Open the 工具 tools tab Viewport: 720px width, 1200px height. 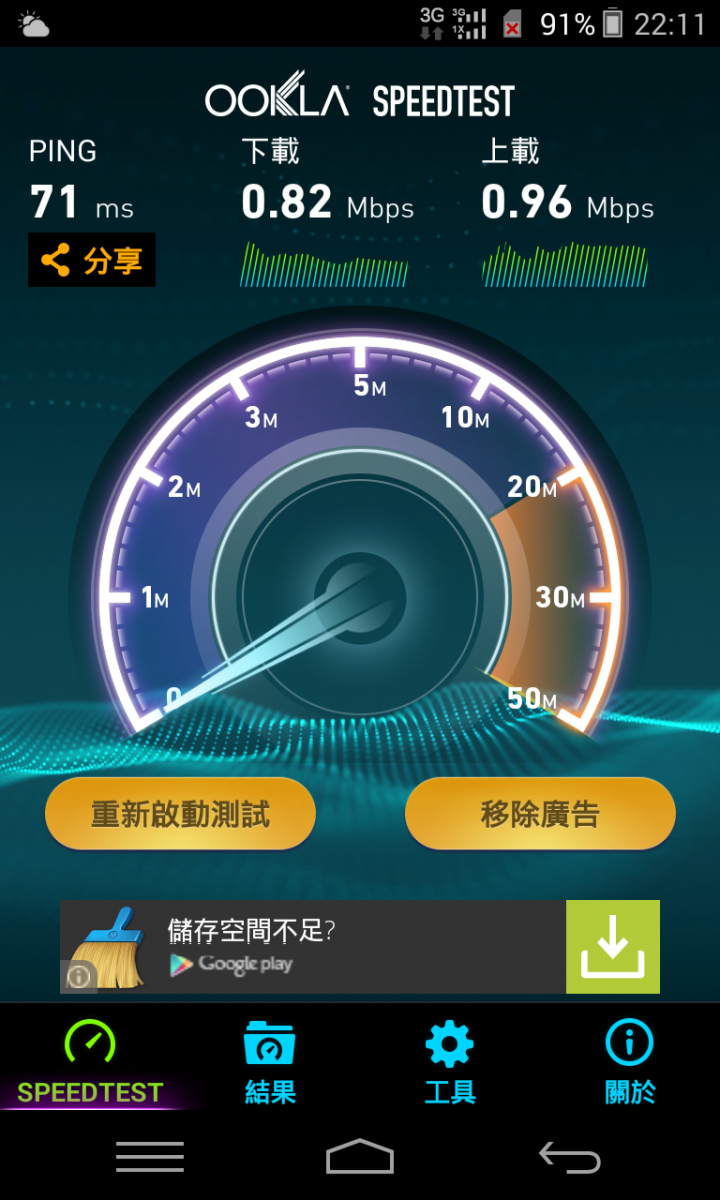[450, 1062]
